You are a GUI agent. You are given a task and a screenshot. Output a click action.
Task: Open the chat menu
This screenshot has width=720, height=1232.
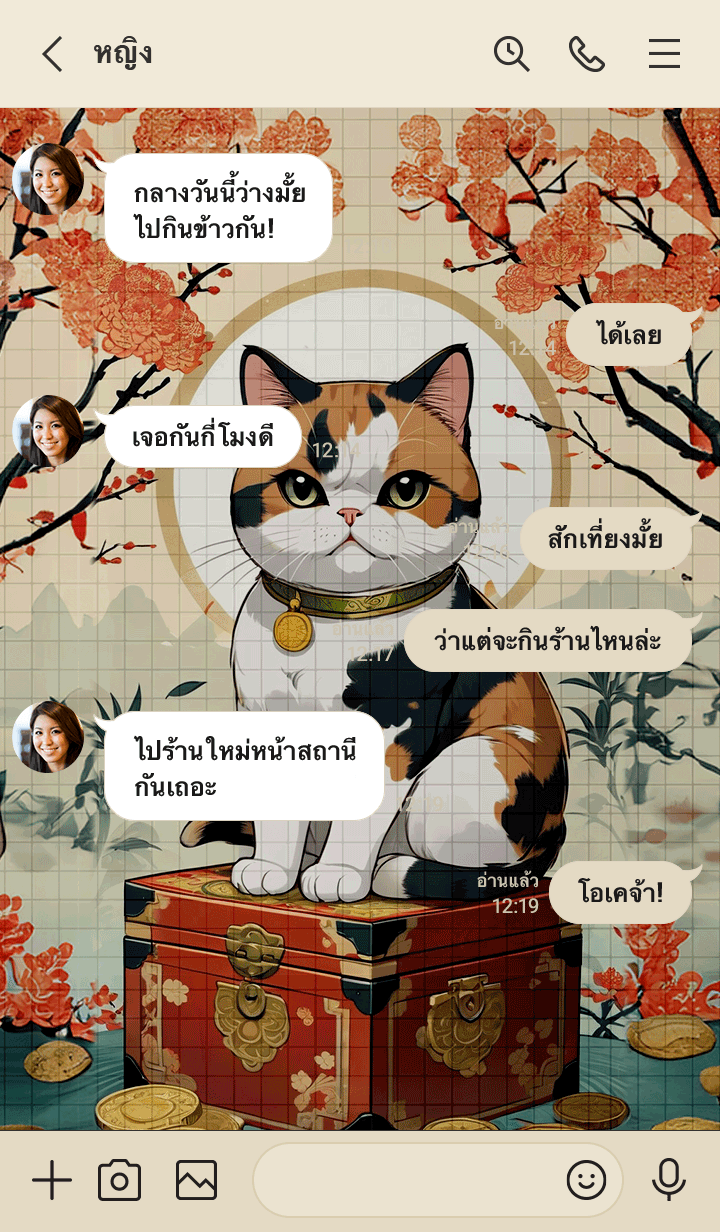pos(664,54)
